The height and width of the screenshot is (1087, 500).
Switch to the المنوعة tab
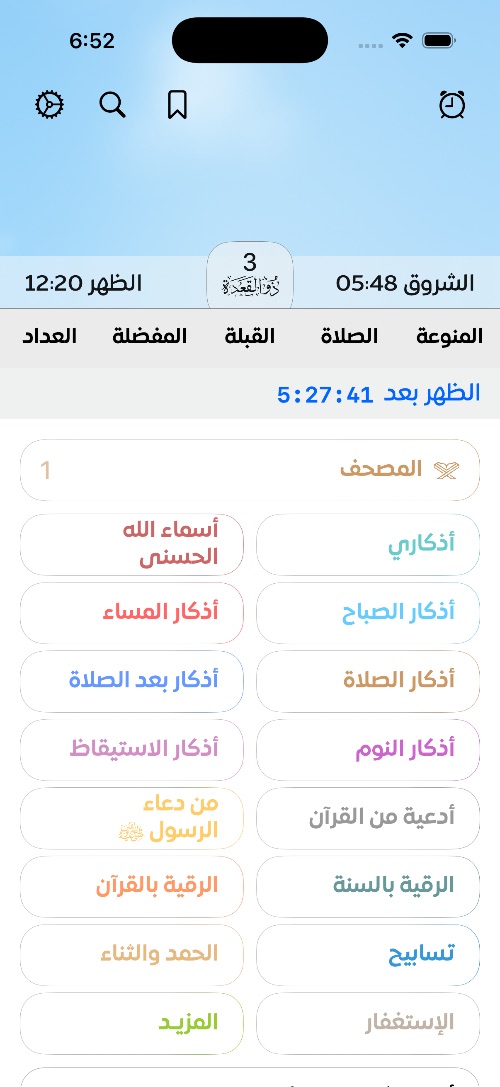(x=449, y=336)
